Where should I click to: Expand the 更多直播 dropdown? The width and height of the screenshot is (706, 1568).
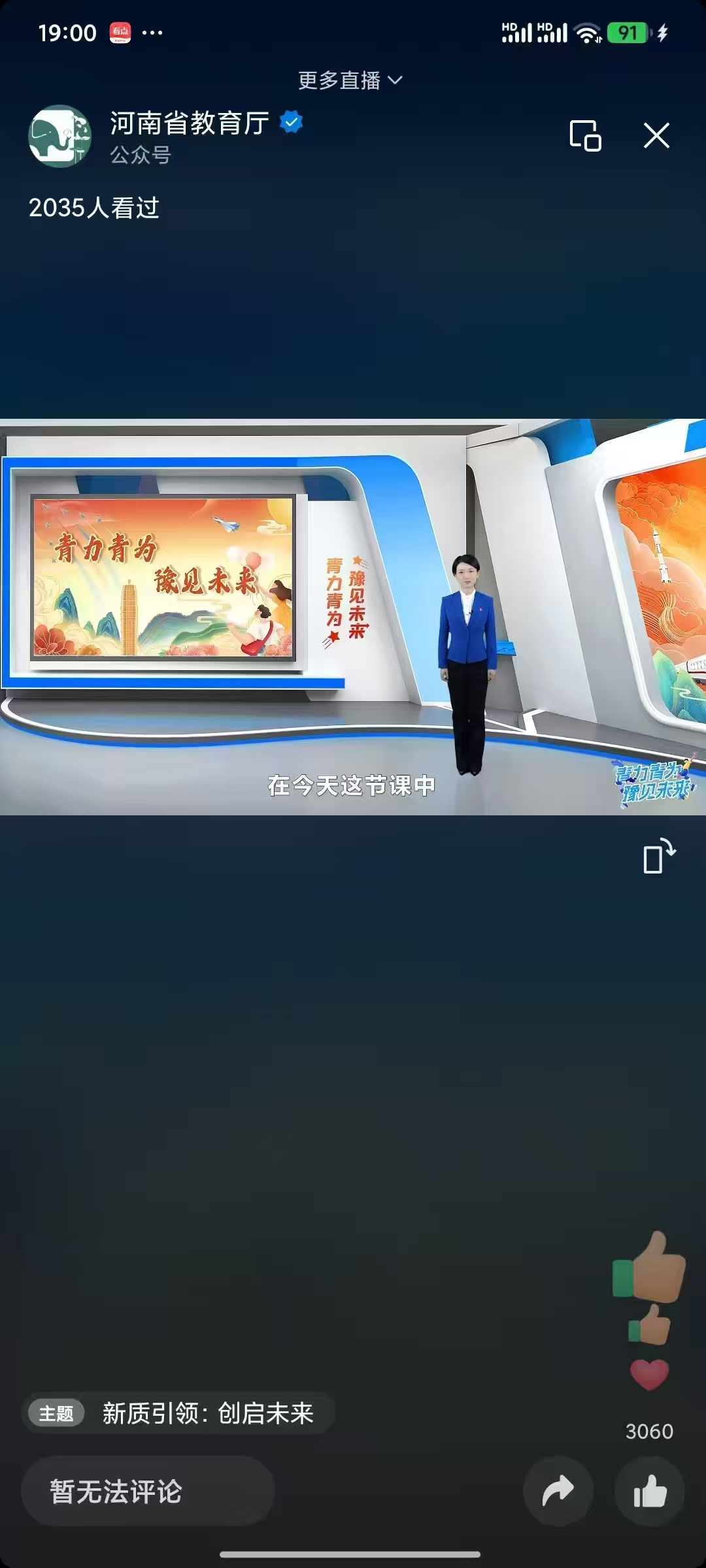tap(350, 80)
